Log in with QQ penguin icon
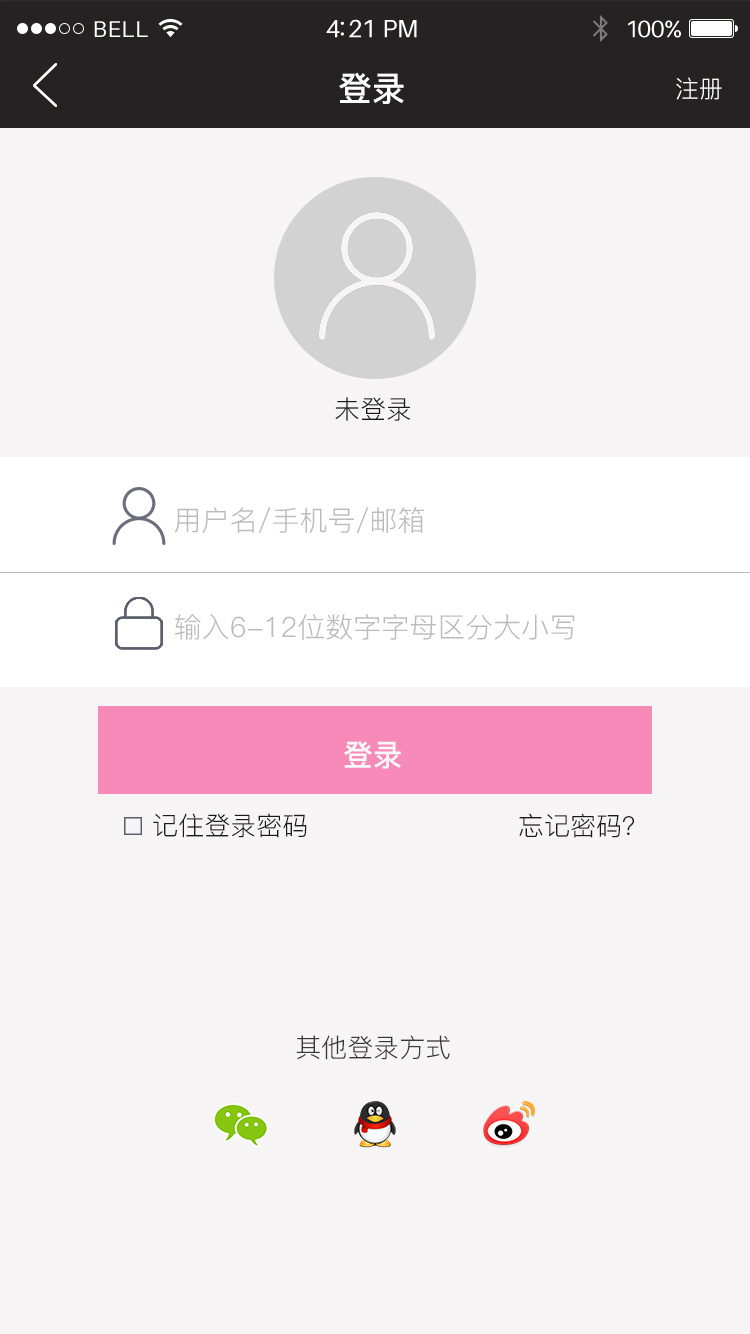 point(375,1124)
